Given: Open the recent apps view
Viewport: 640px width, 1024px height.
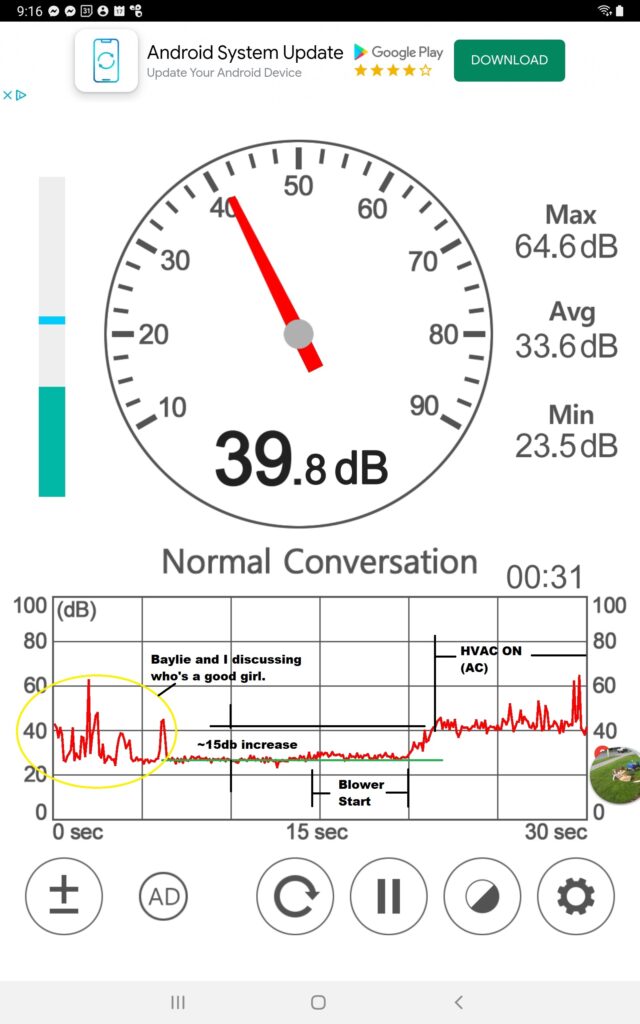Looking at the screenshot, I should coord(178,1002).
